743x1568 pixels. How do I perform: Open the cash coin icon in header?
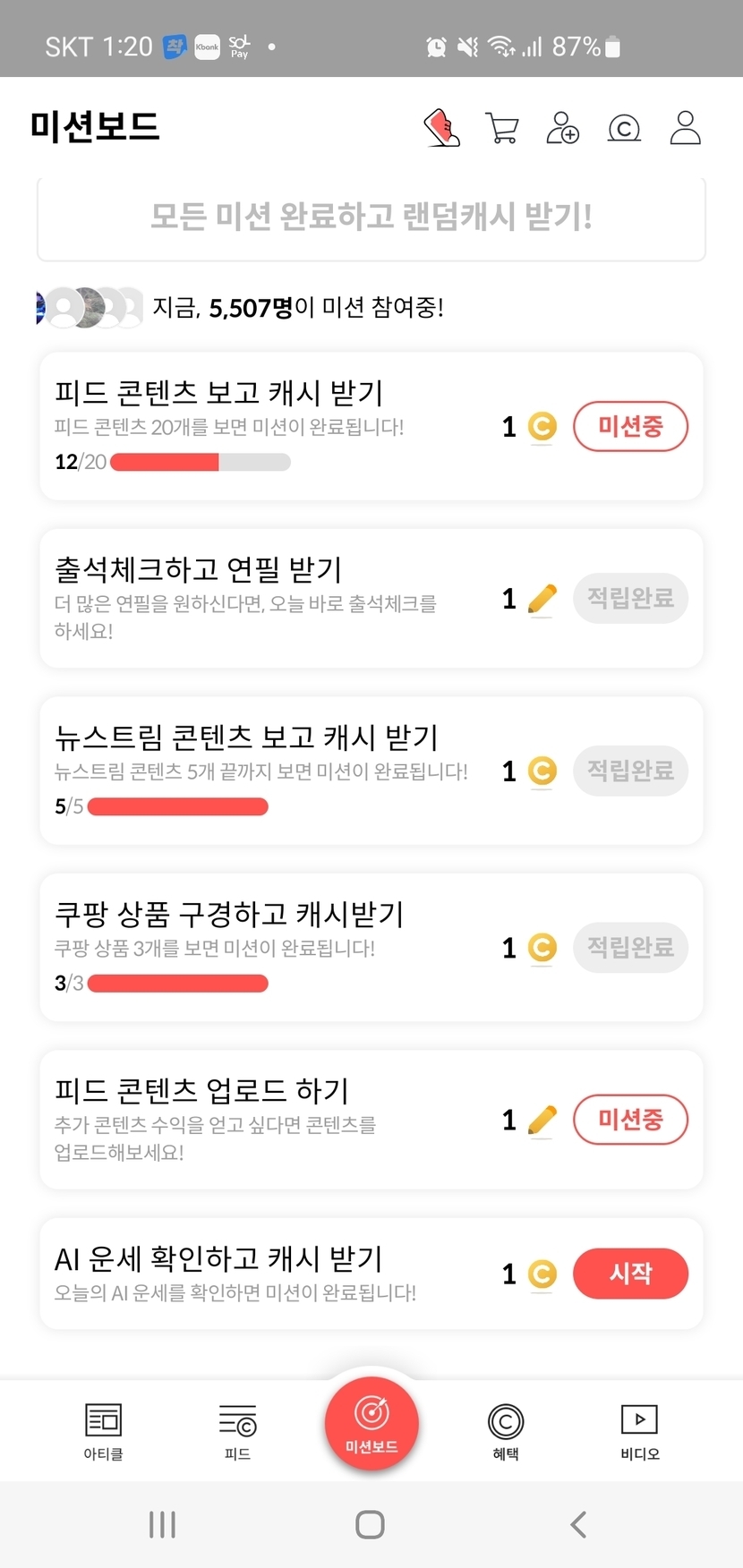[624, 128]
